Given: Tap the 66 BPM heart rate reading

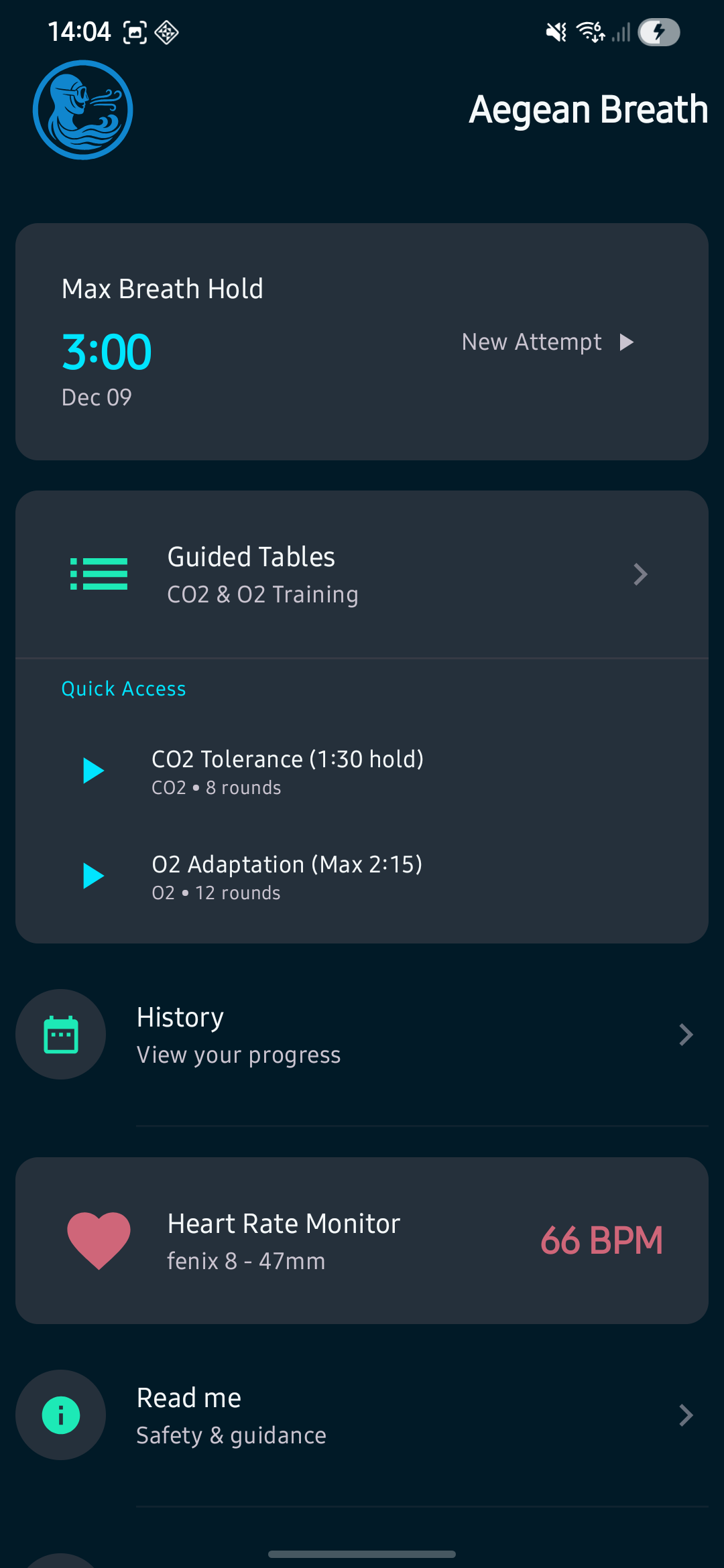Looking at the screenshot, I should (602, 1240).
